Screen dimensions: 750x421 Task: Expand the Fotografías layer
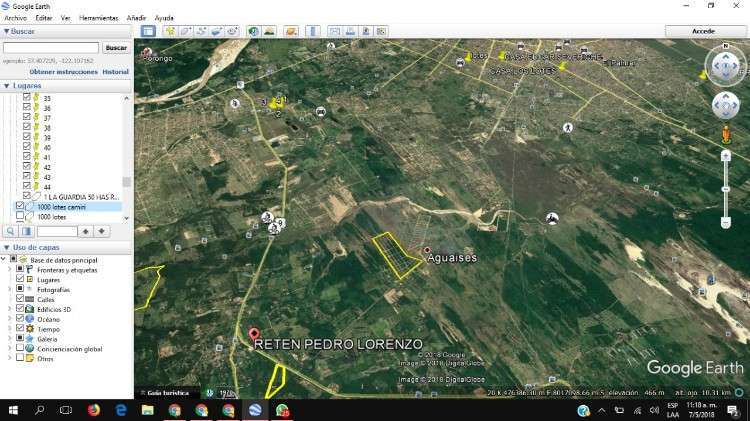click(x=9, y=289)
